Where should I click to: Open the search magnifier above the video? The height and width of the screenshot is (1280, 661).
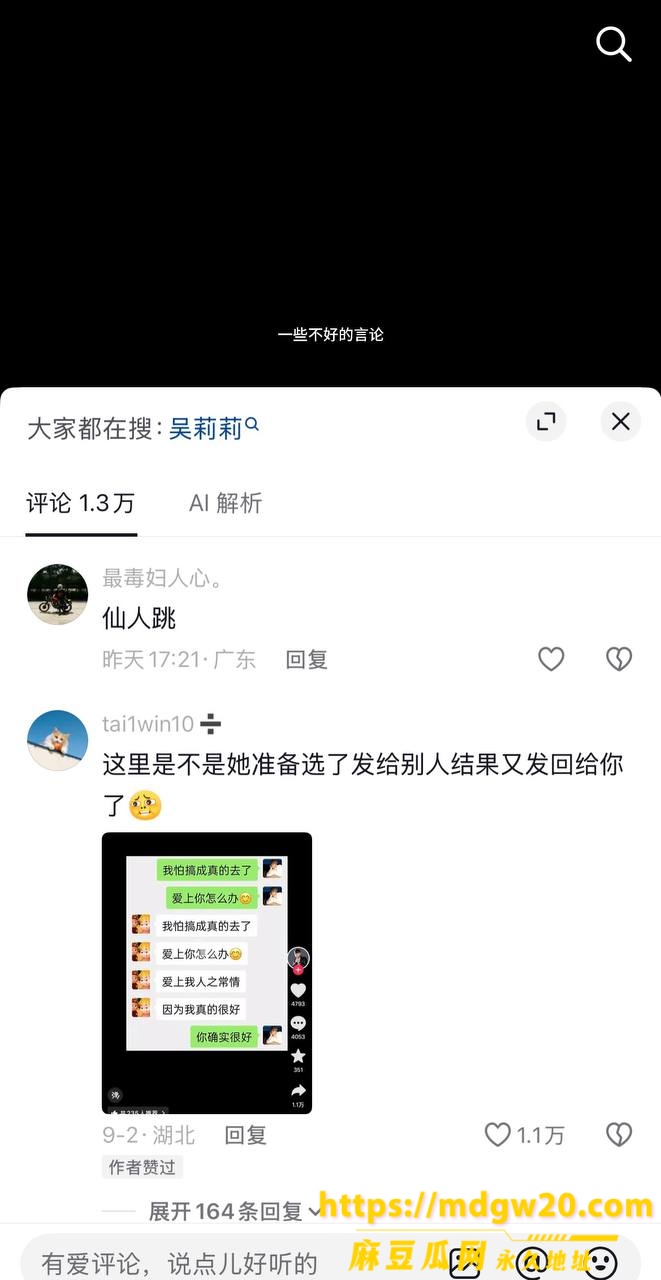(613, 44)
